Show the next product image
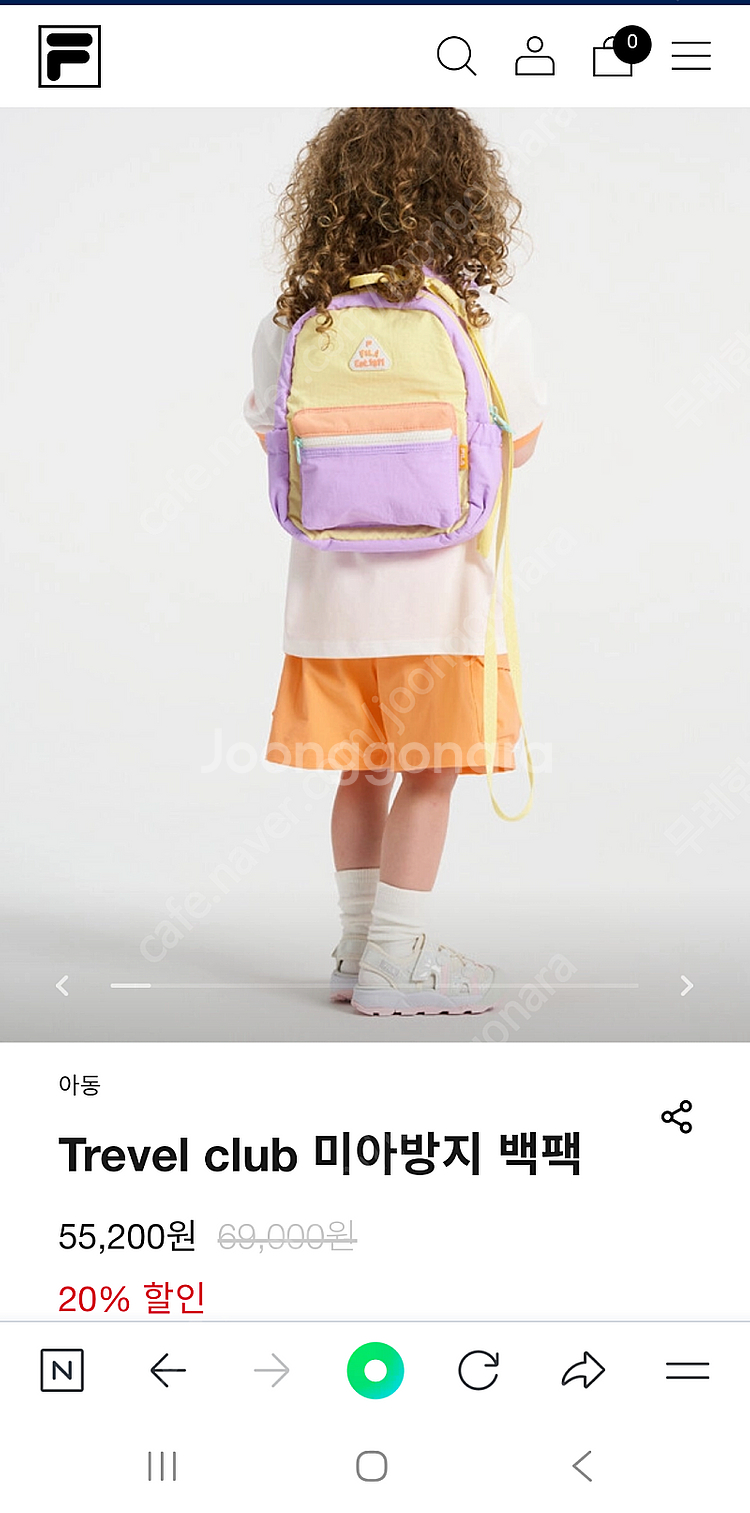750x1513 pixels. point(687,986)
